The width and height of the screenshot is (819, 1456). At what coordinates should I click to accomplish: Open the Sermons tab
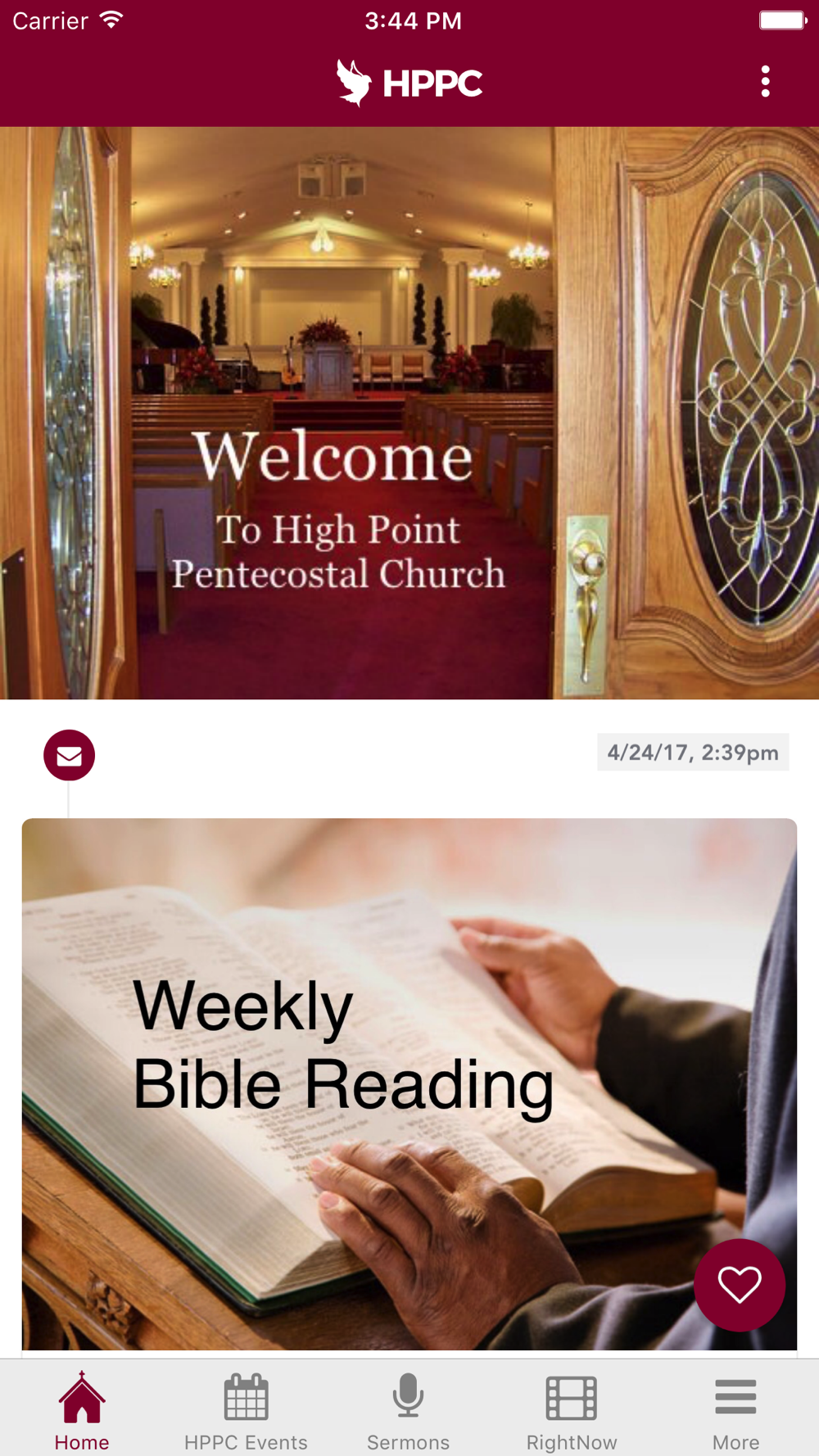[408, 1410]
